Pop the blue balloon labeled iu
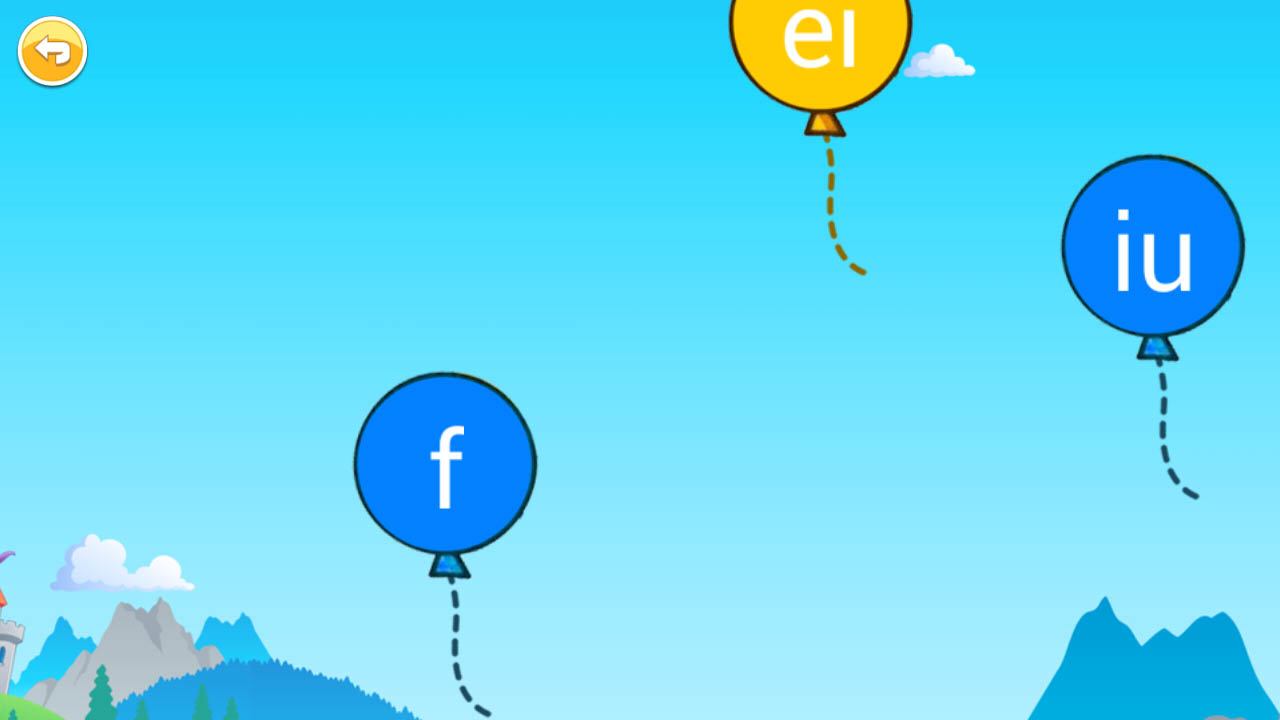Screen dimensions: 1280x720 click(1153, 247)
